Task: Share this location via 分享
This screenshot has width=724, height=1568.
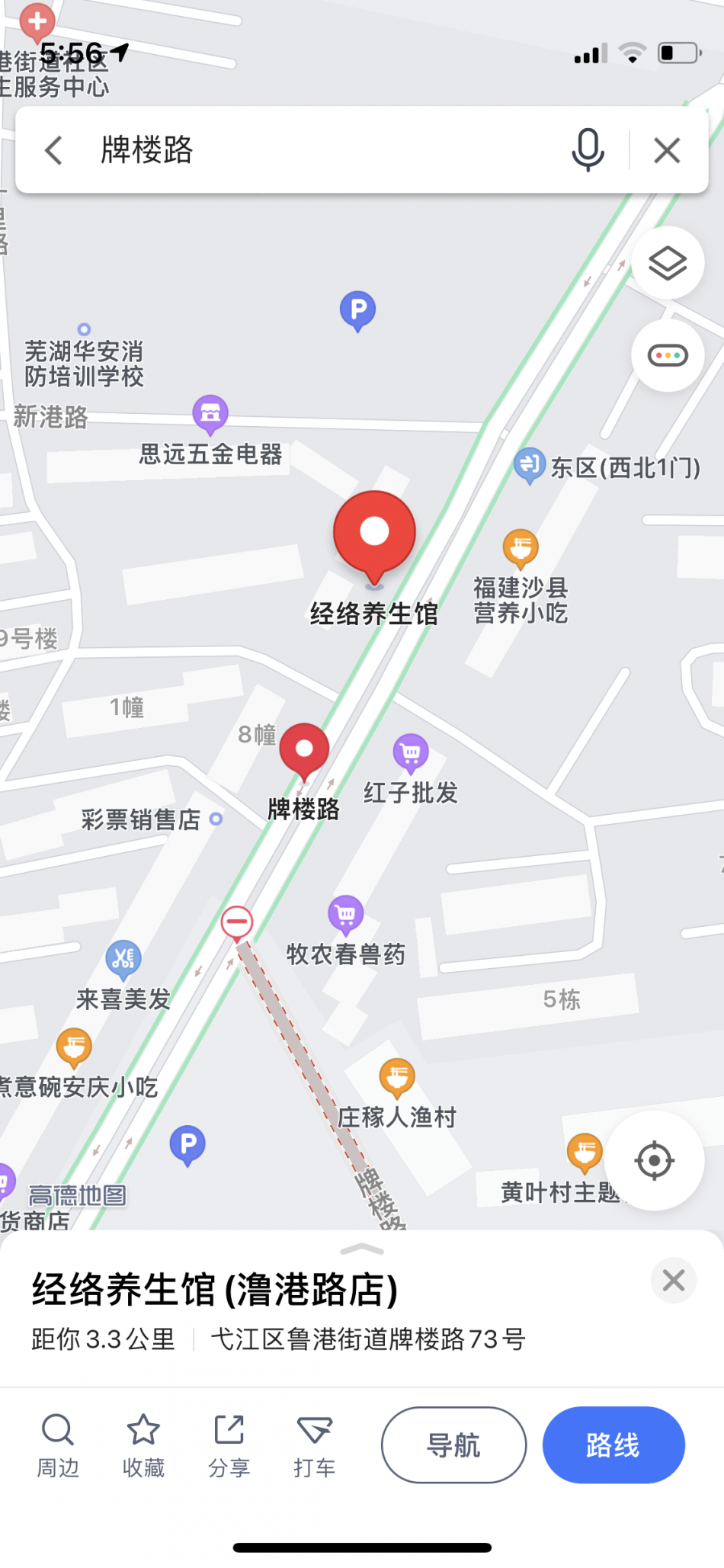Action: point(229,1445)
